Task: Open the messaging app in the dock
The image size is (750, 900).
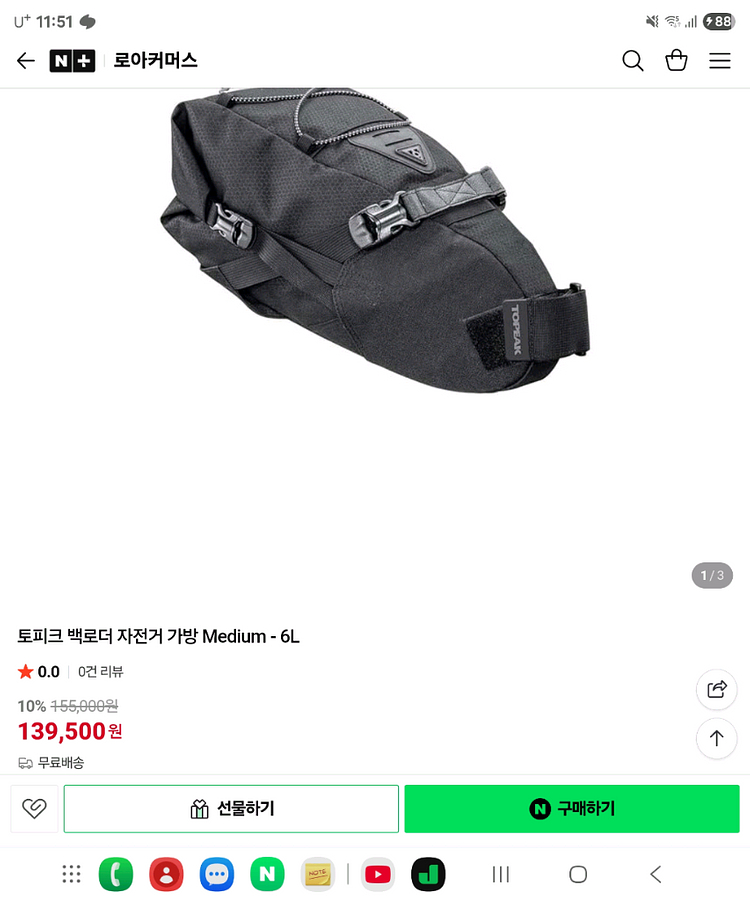Action: click(216, 874)
